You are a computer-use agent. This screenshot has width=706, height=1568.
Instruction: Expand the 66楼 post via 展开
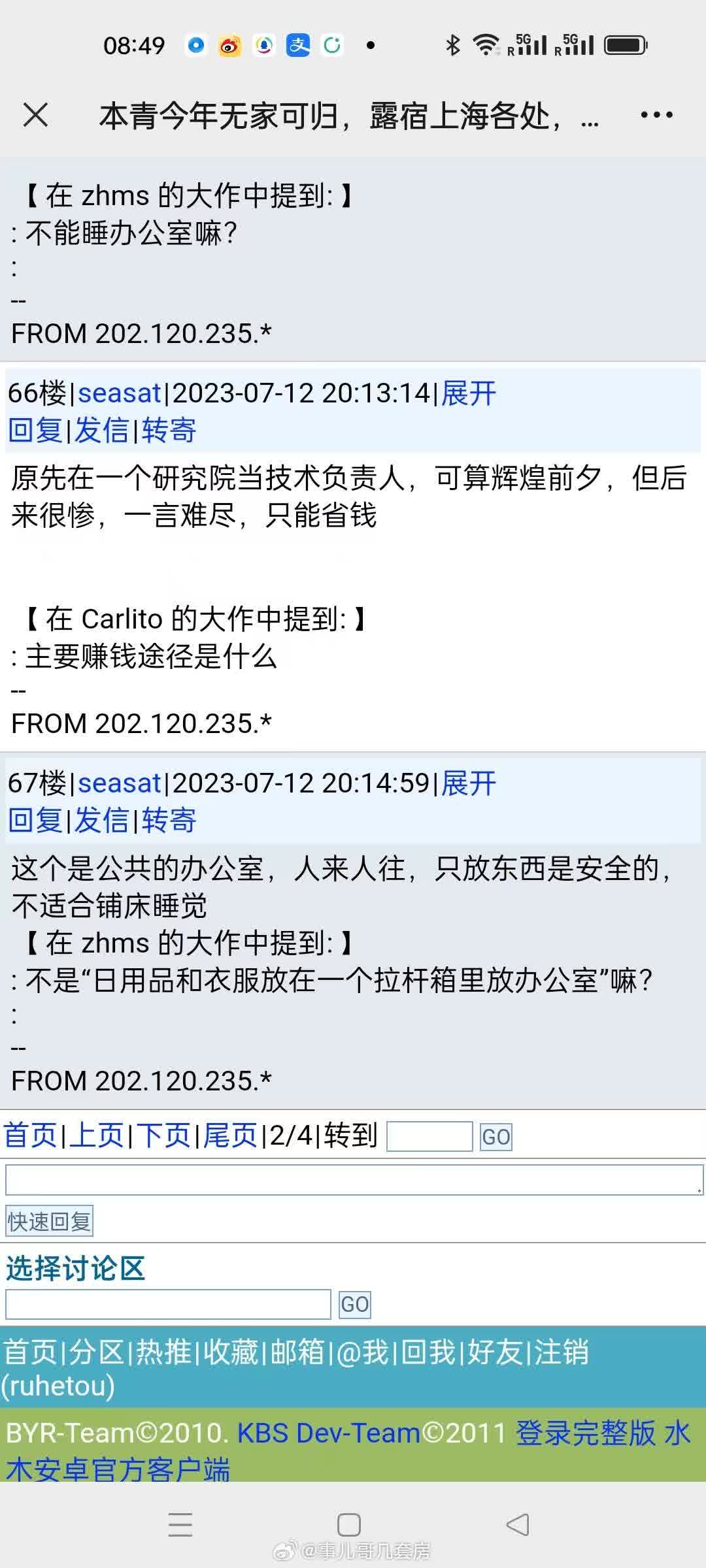click(x=469, y=393)
